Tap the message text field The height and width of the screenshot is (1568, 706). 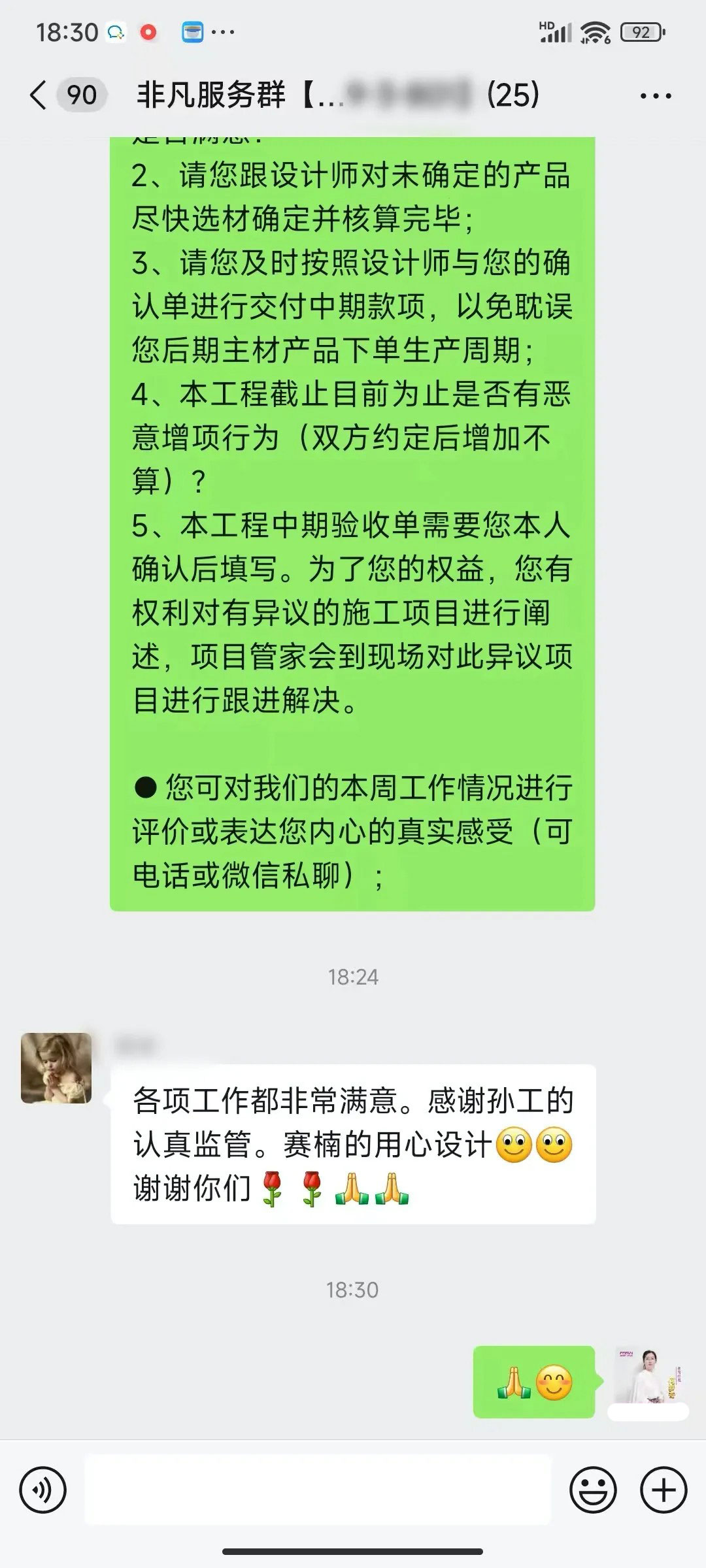(x=318, y=1490)
